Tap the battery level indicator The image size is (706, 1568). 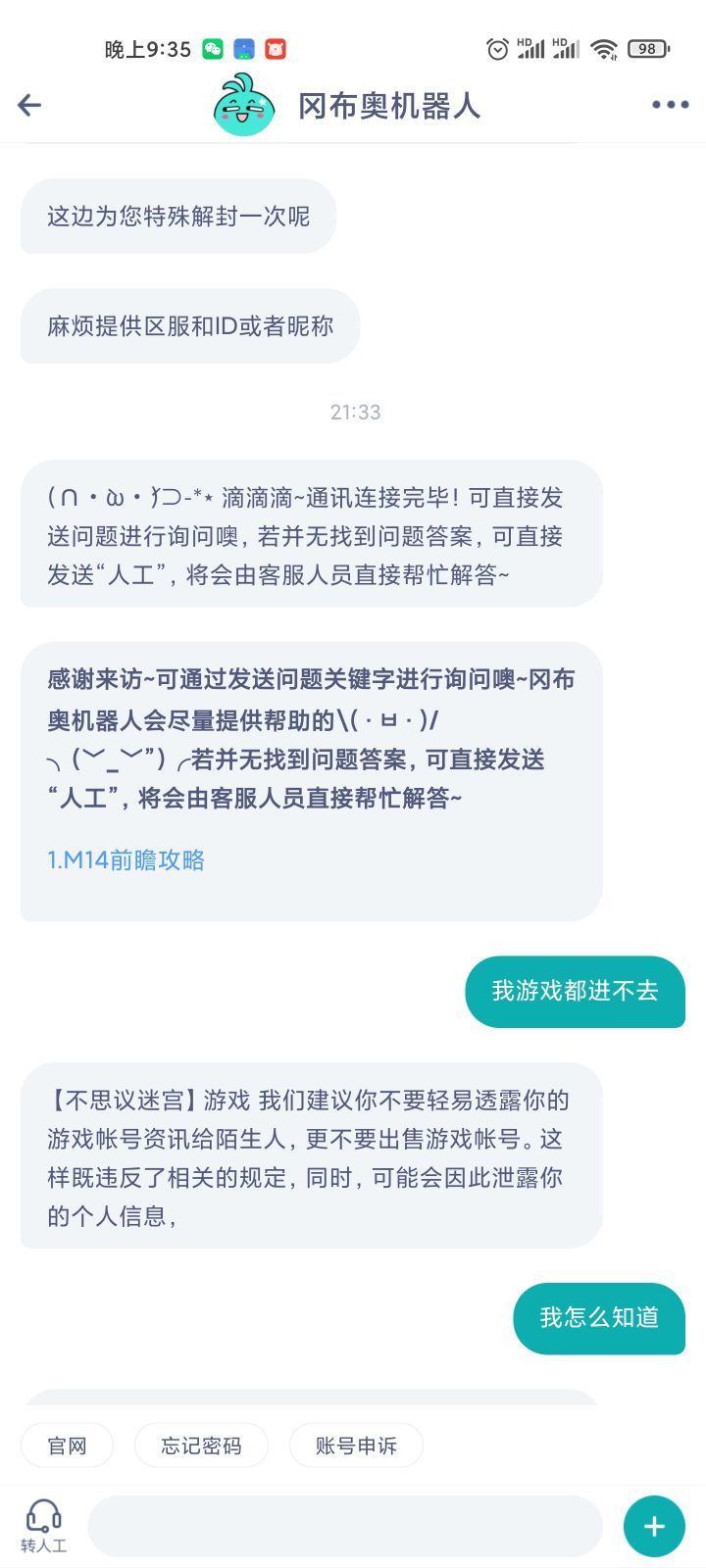point(646,46)
